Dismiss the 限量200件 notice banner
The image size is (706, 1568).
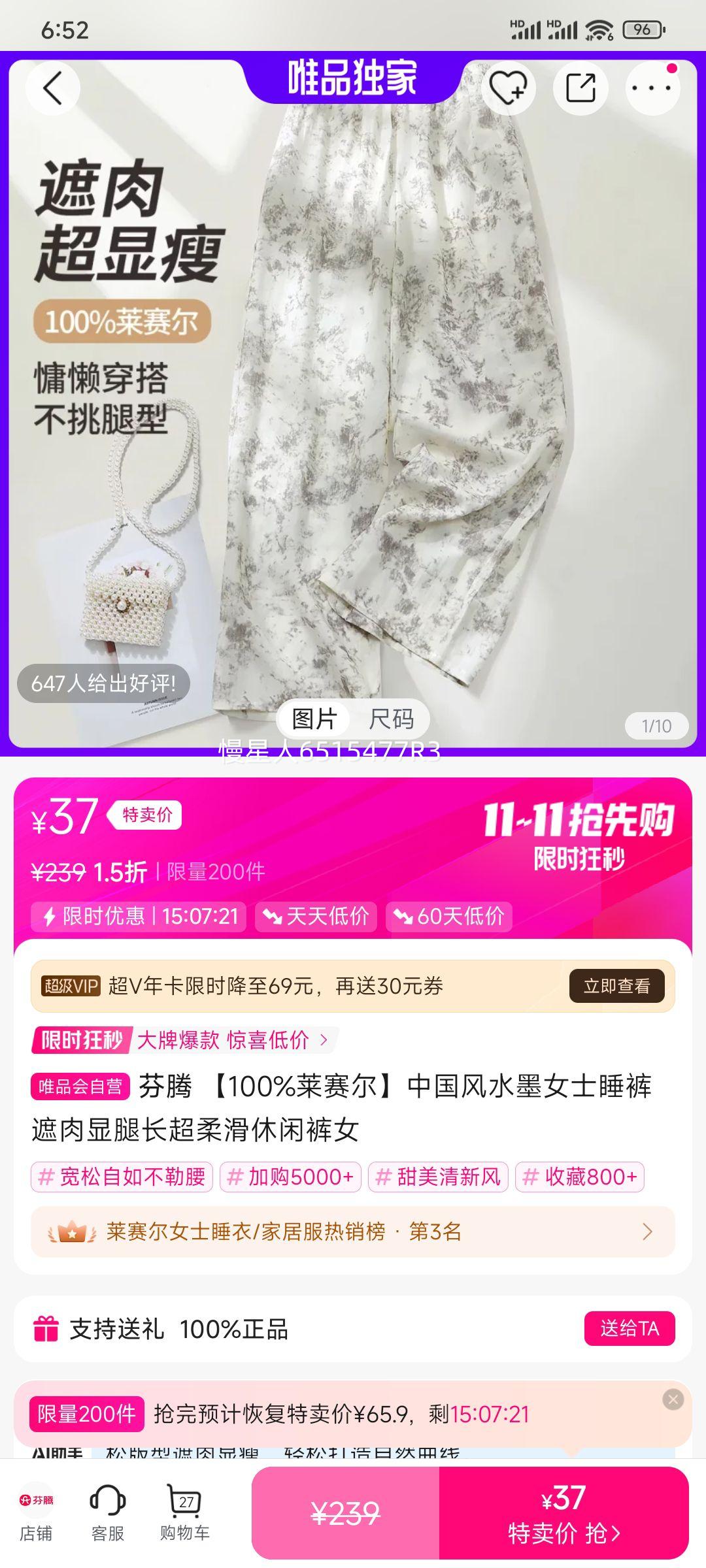pyautogui.click(x=673, y=1399)
